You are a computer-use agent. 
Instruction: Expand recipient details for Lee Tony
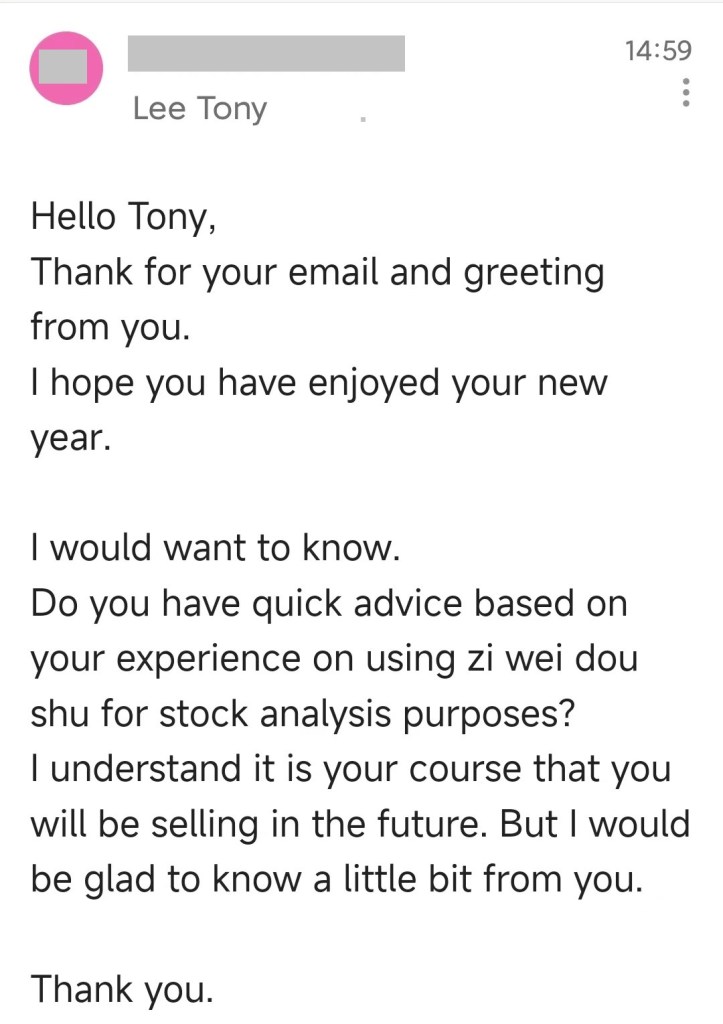pos(200,109)
